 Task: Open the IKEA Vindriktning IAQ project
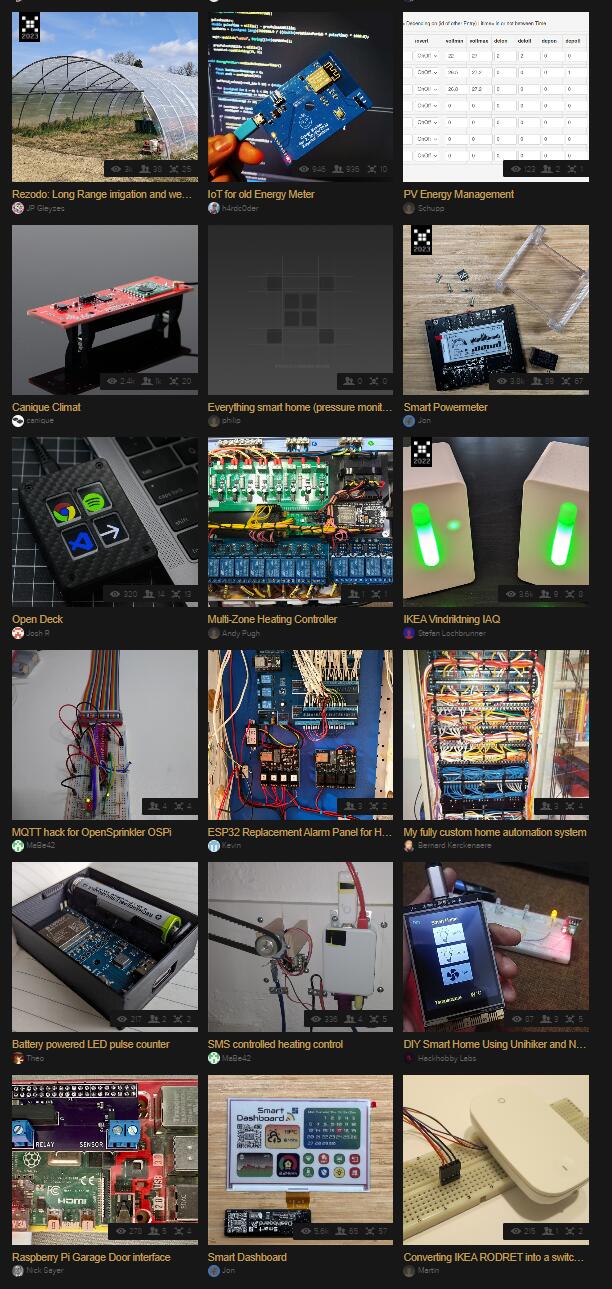(451, 619)
